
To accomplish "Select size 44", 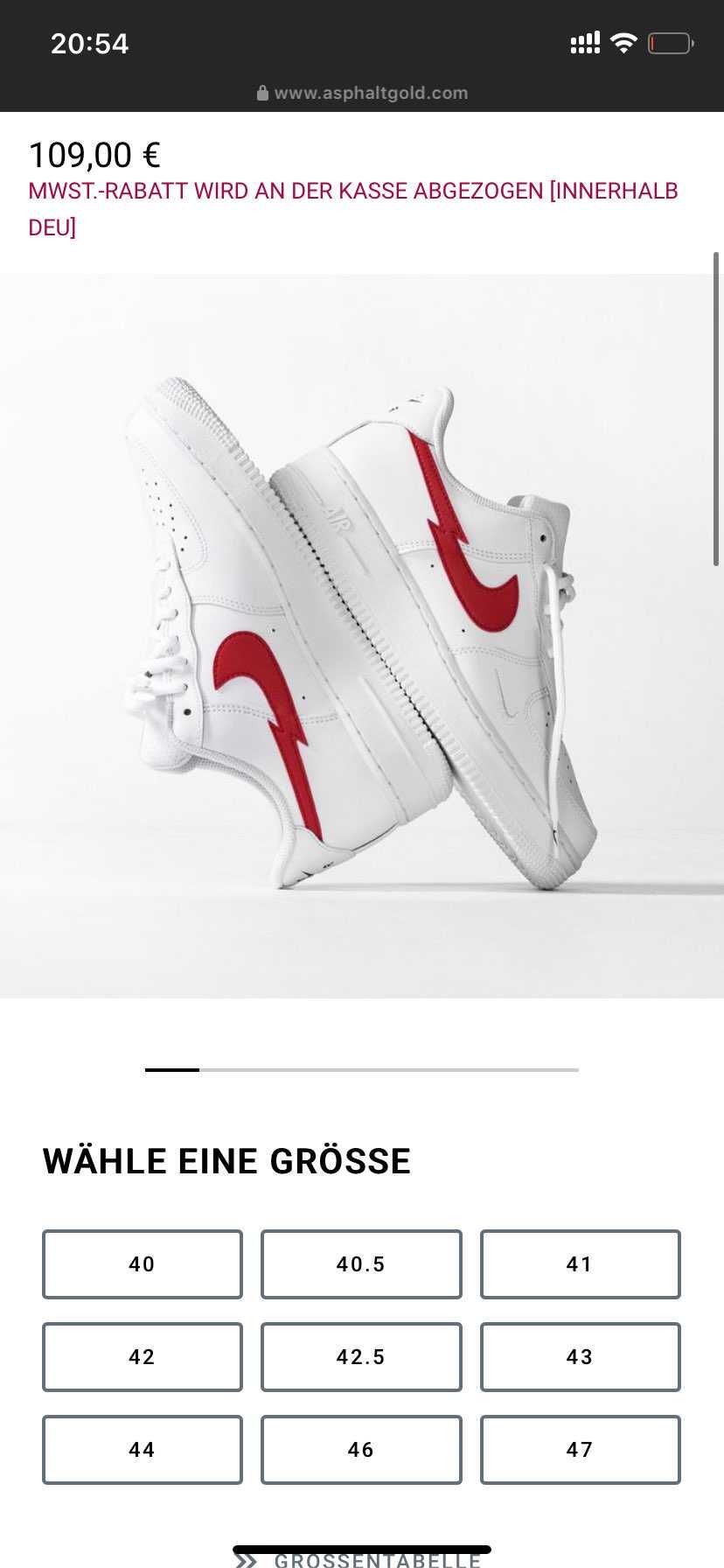I will pyautogui.click(x=143, y=1450).
